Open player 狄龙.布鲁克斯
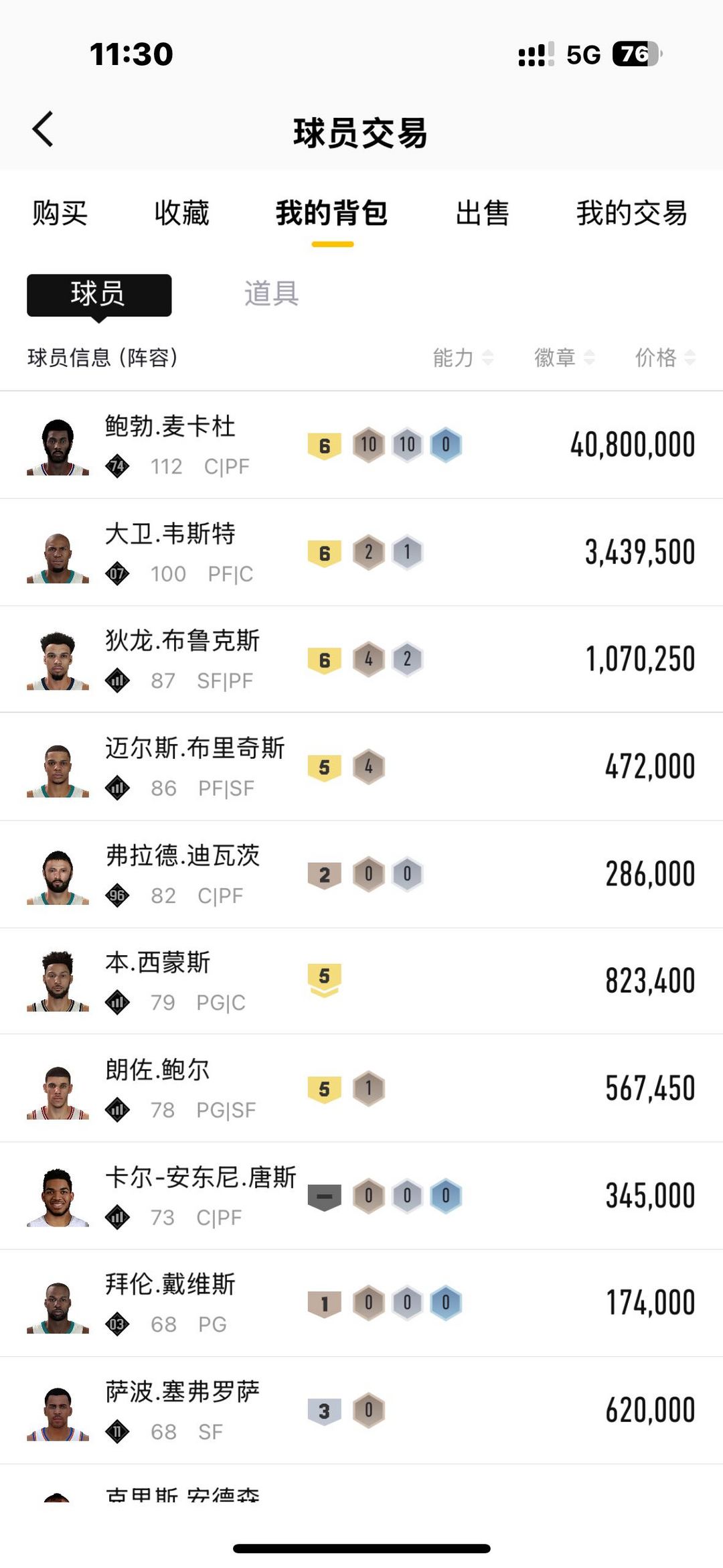723x1568 pixels. (361, 659)
